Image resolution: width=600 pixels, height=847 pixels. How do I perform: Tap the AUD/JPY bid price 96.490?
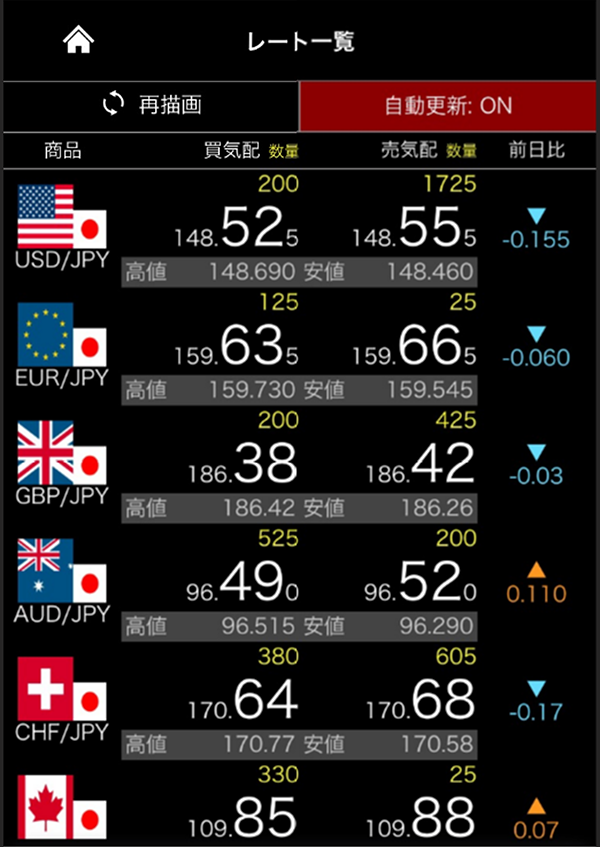[243, 582]
